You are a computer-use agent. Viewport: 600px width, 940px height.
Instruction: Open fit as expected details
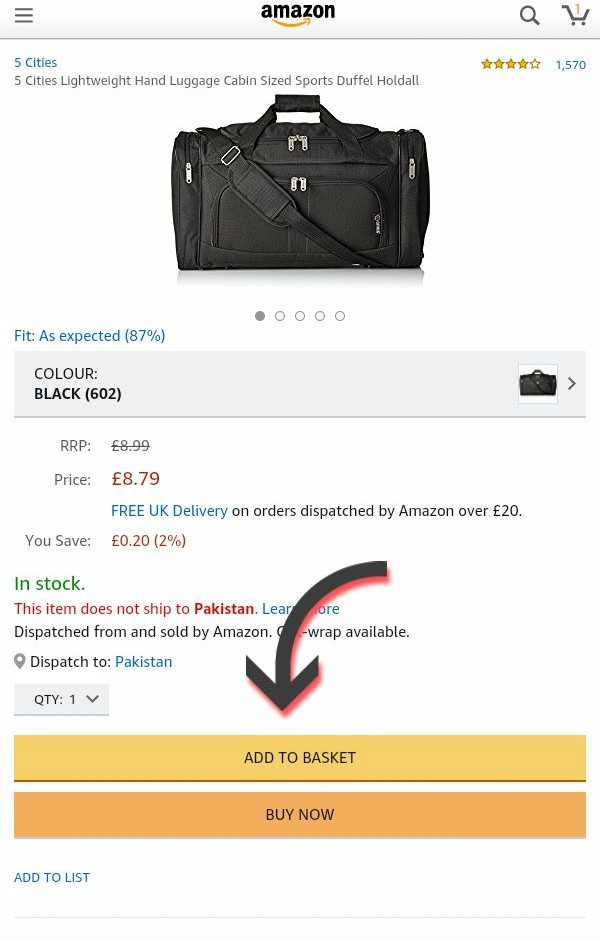[x=90, y=336]
